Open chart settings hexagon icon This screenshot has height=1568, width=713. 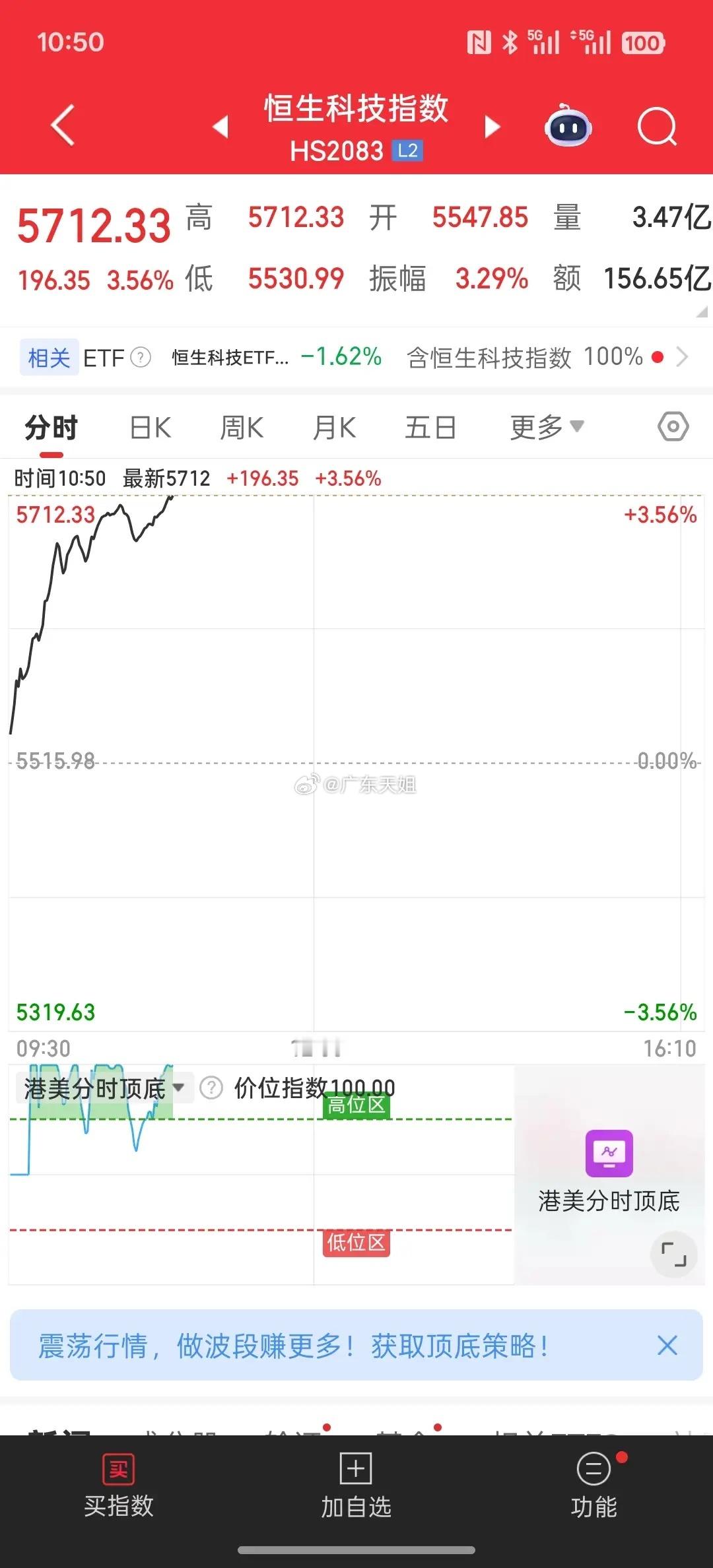[x=673, y=427]
